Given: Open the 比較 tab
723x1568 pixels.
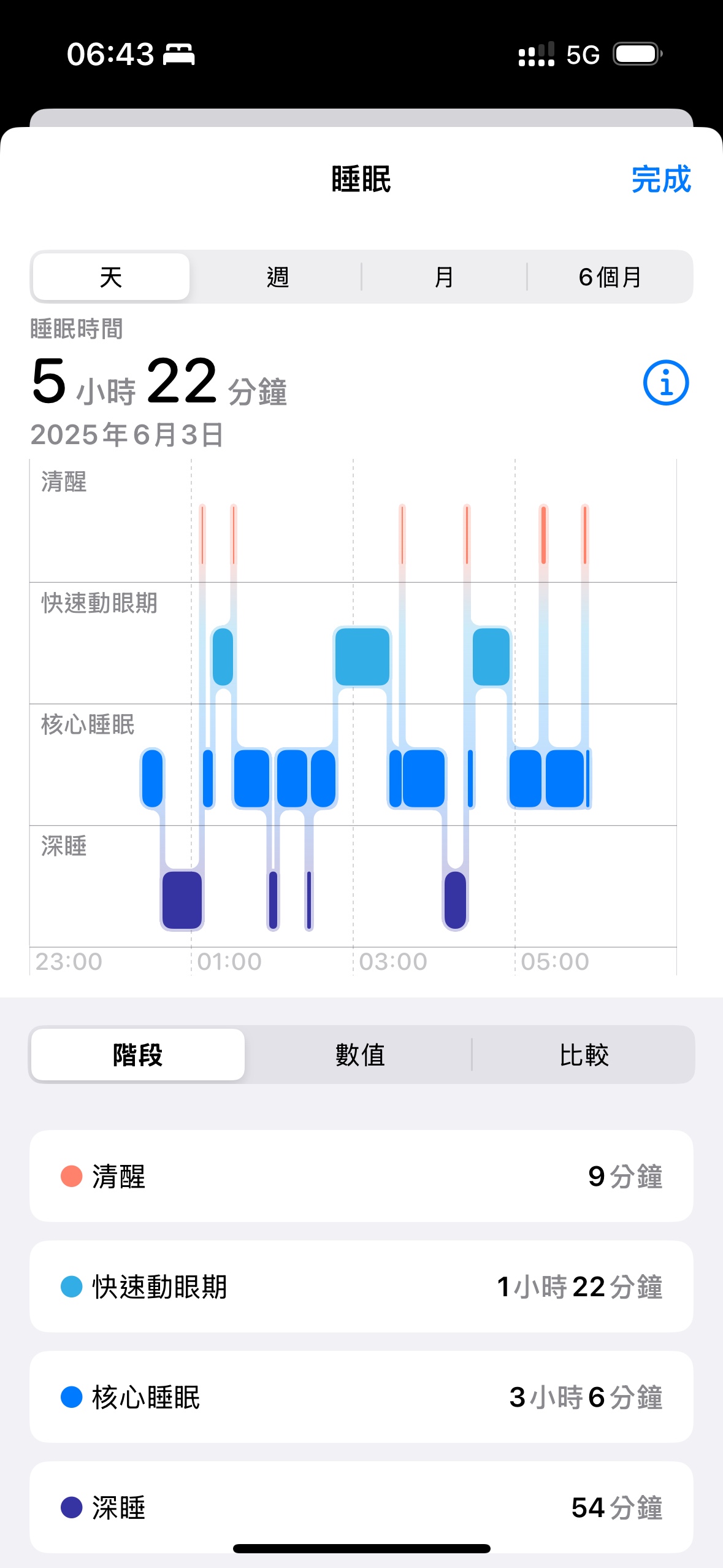Looking at the screenshot, I should pos(584,1055).
